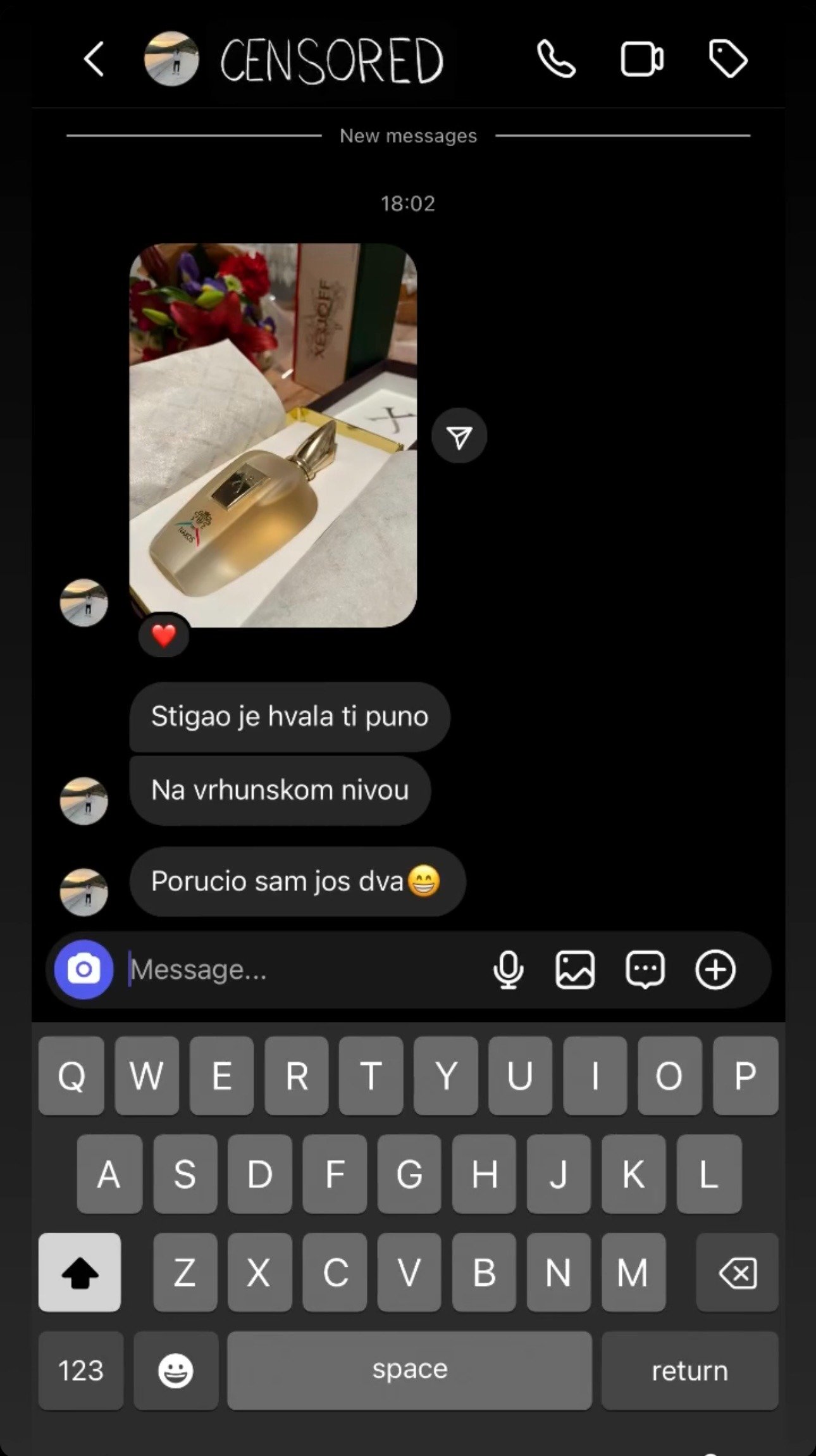The image size is (816, 1456).
Task: Open the emoji keyboard
Action: pos(175,1371)
